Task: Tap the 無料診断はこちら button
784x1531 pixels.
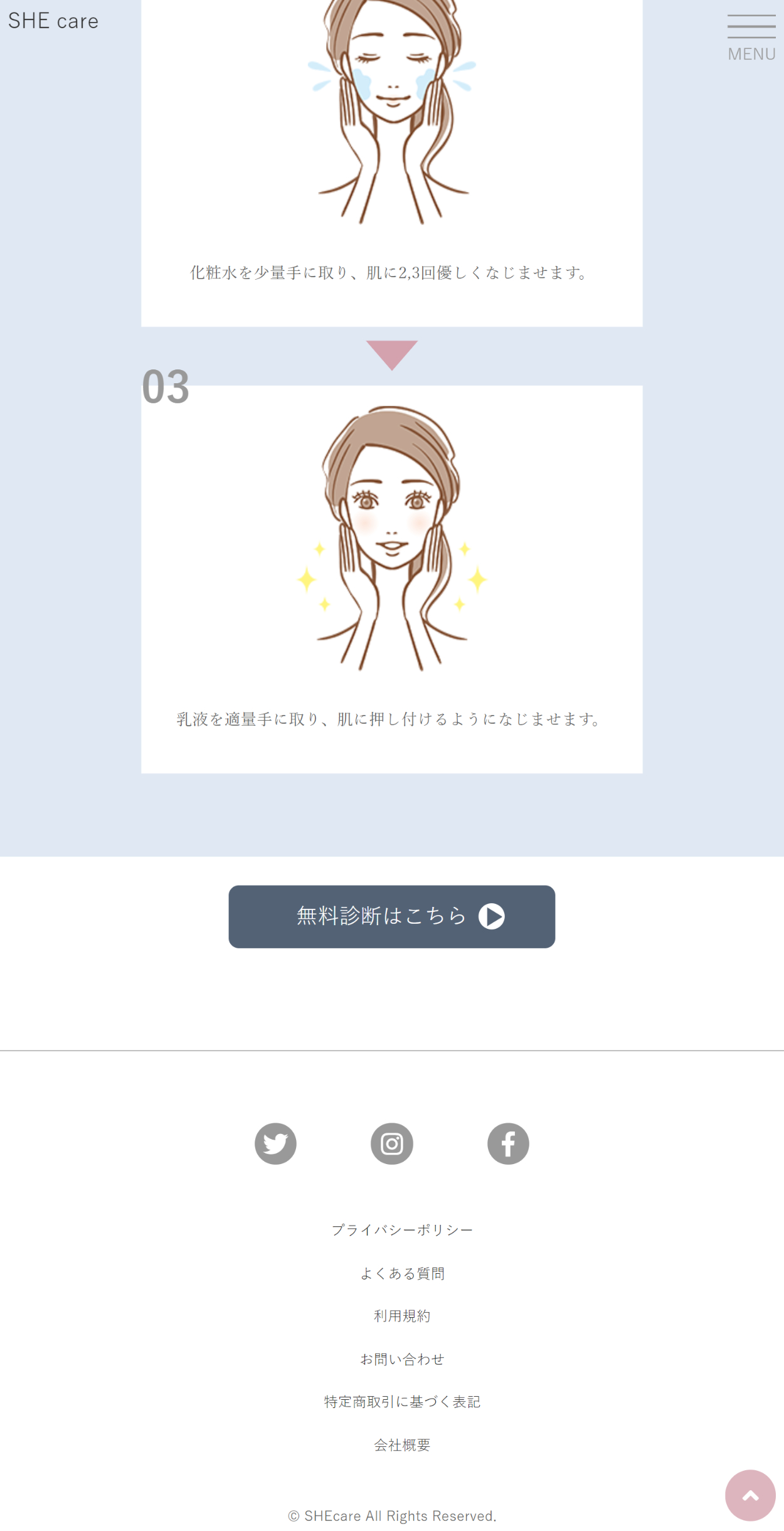Action: pos(391,916)
